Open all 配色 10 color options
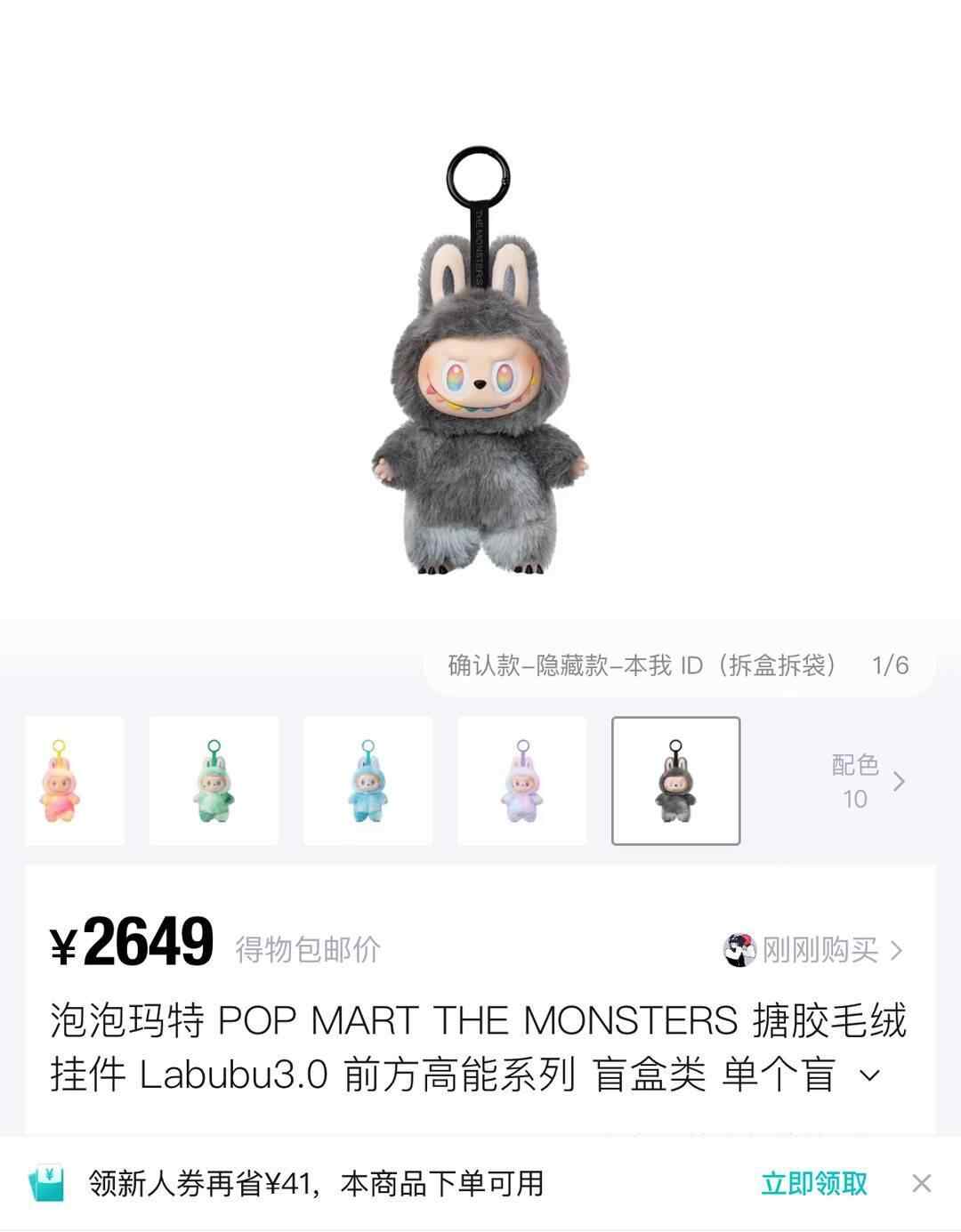 coord(866,781)
